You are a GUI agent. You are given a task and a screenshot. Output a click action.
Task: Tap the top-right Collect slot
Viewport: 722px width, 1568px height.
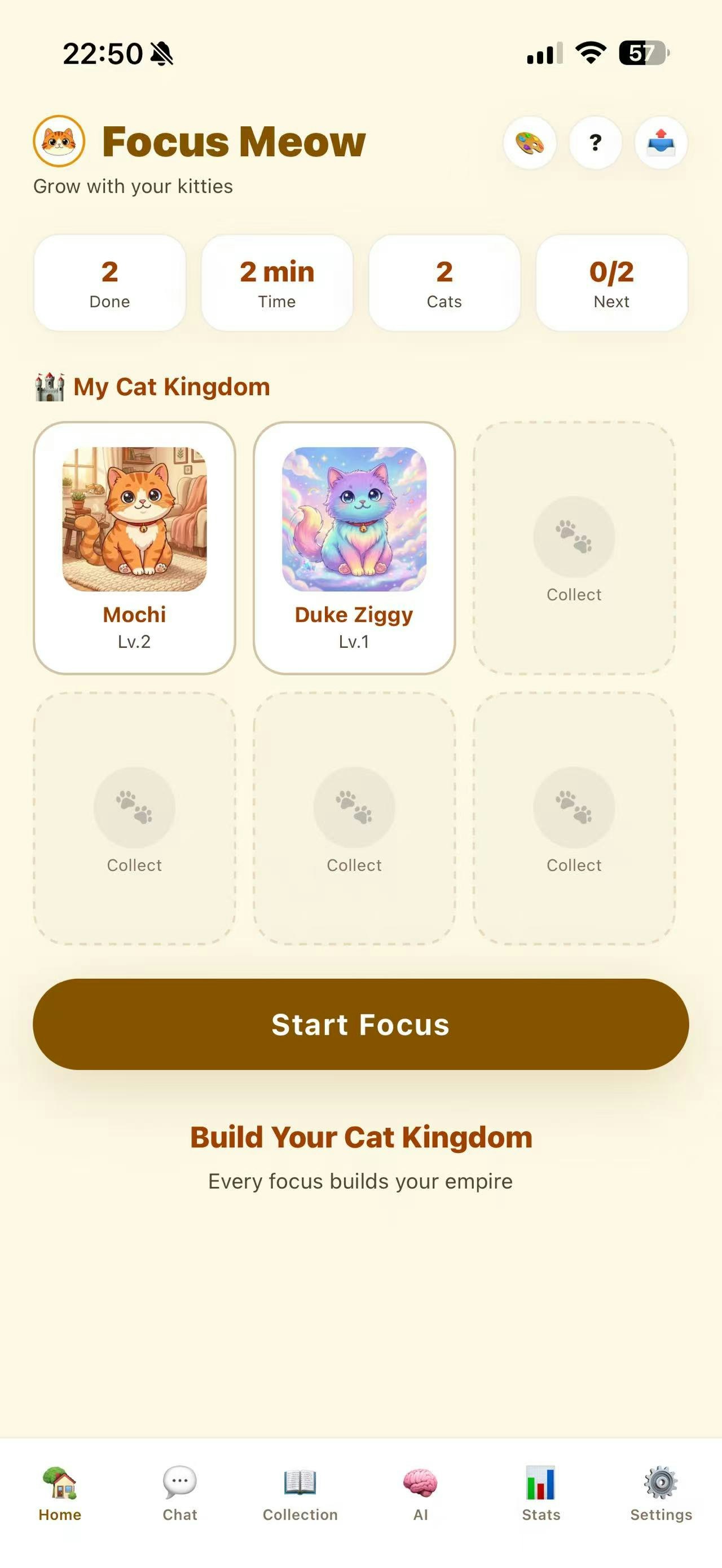574,546
